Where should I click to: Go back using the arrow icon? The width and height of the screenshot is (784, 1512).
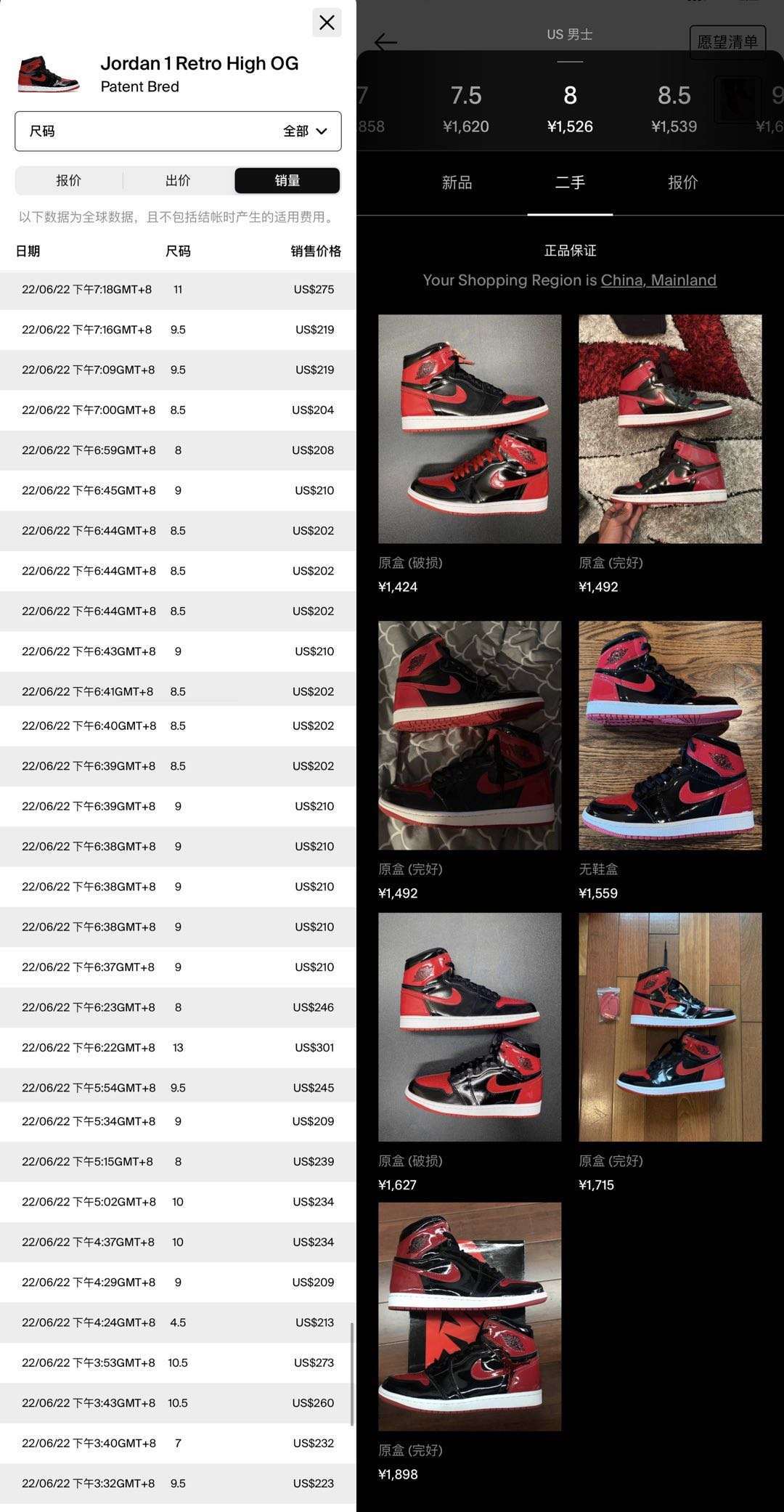(x=385, y=42)
